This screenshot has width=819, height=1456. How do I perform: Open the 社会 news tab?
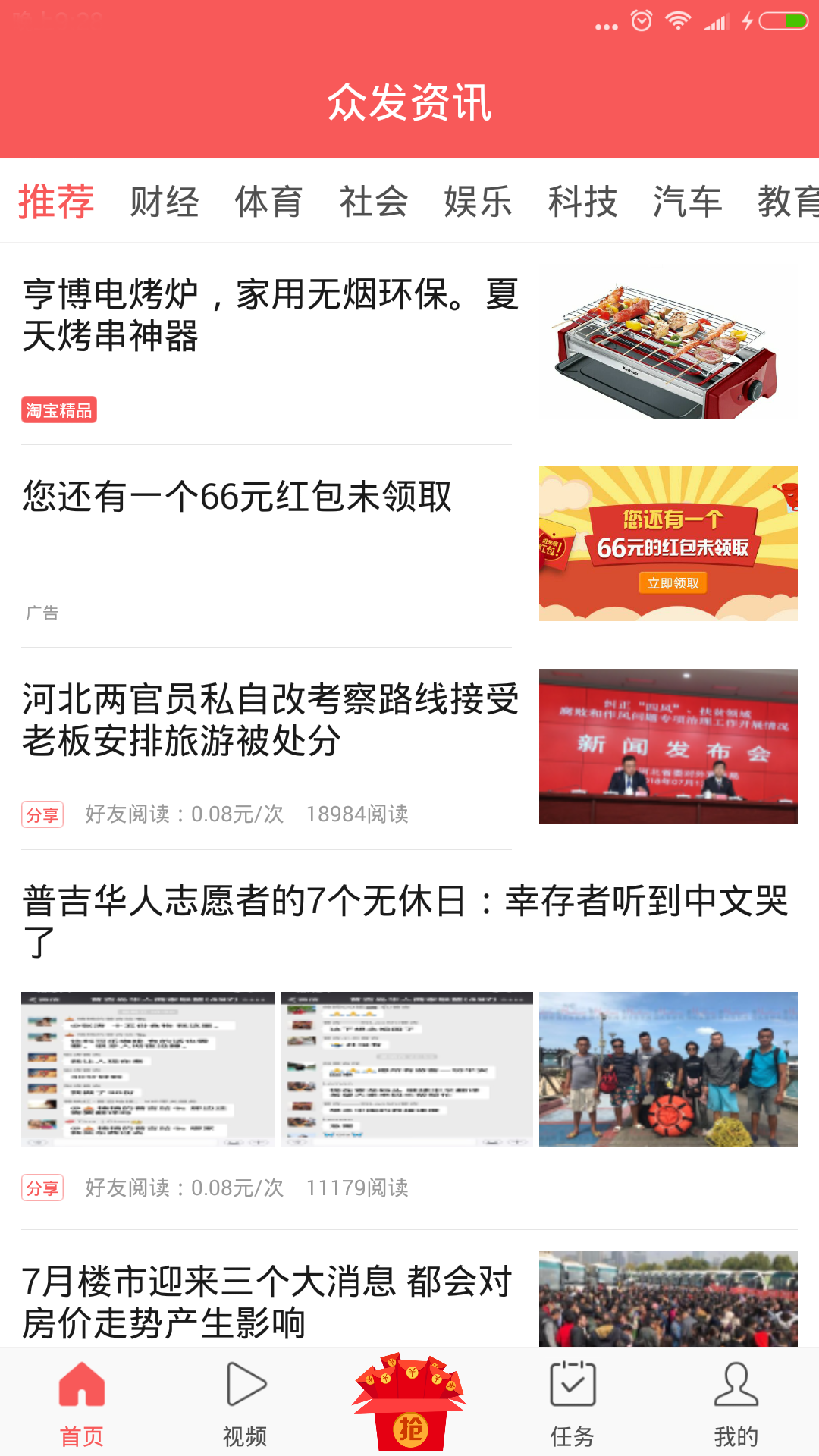pos(373,202)
